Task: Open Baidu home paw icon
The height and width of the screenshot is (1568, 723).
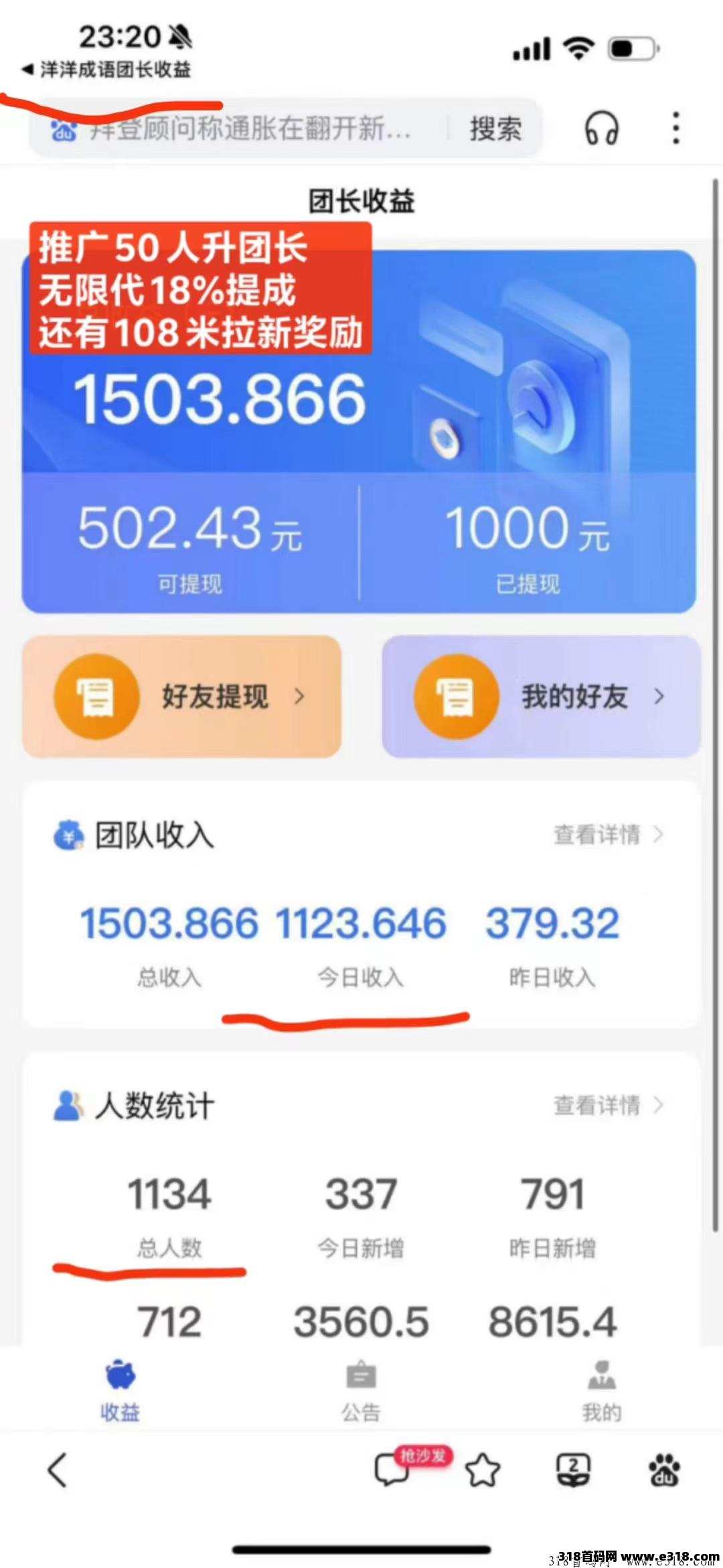Action: (664, 1470)
